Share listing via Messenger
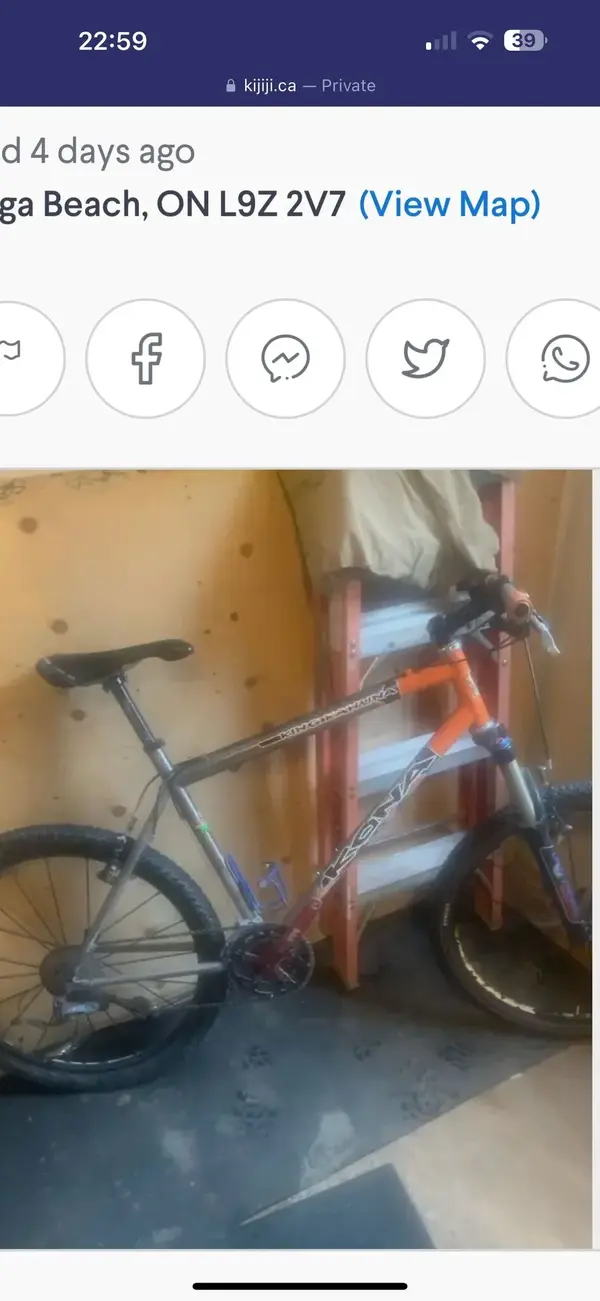 (285, 358)
